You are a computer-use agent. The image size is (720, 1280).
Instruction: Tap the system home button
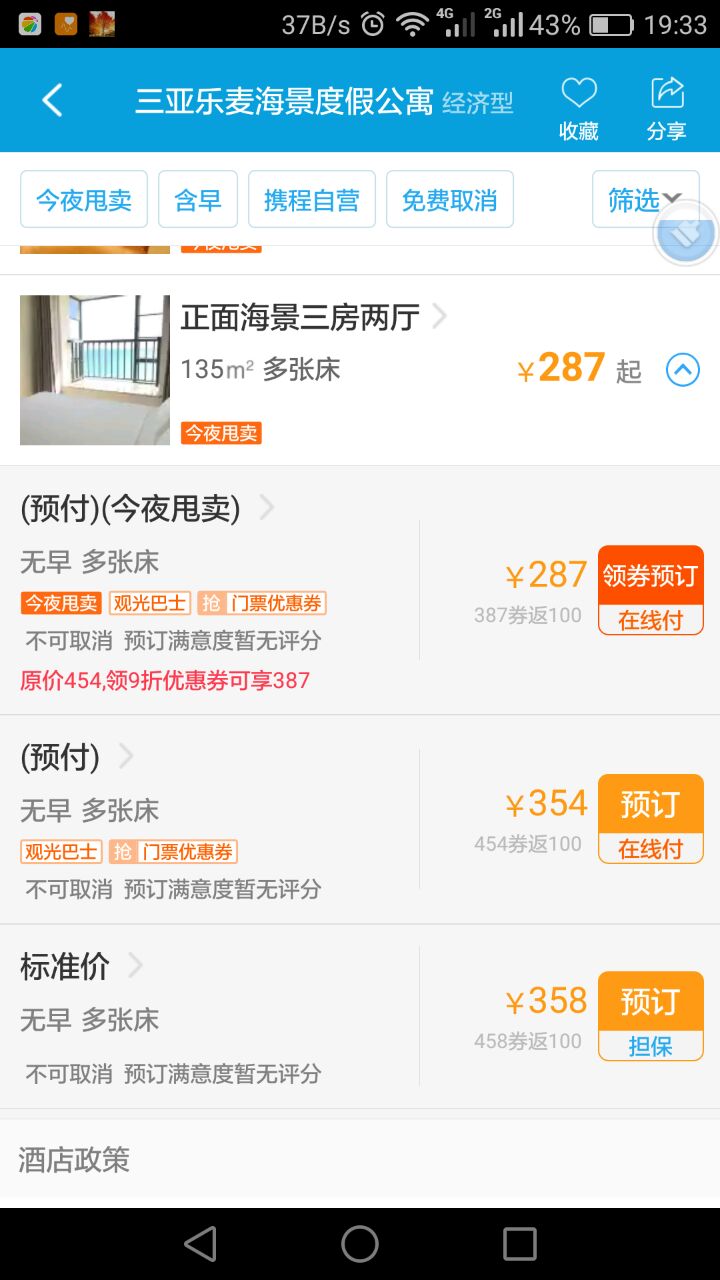[x=360, y=1244]
